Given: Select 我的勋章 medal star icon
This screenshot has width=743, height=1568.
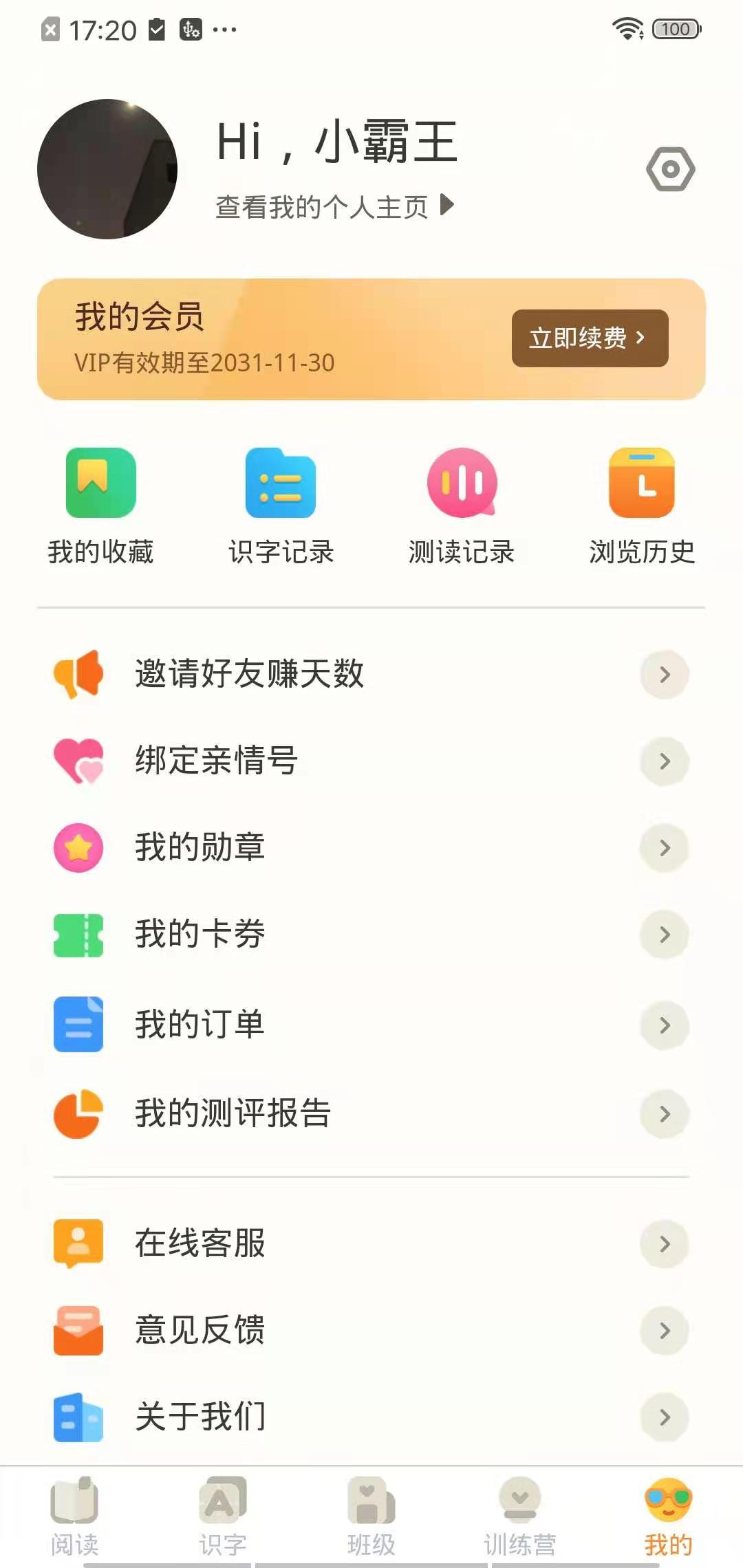Looking at the screenshot, I should 78,847.
